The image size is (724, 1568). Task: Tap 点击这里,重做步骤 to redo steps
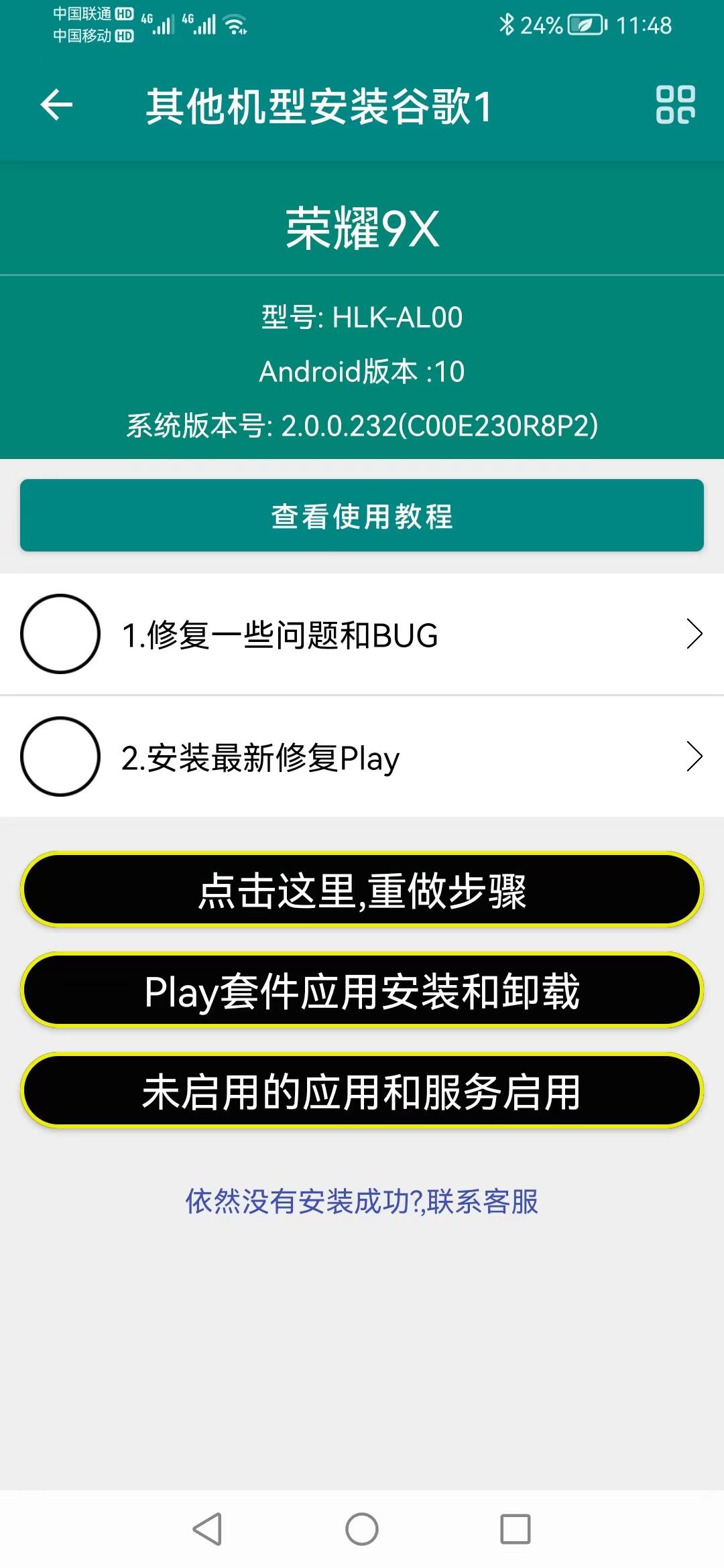(x=362, y=891)
